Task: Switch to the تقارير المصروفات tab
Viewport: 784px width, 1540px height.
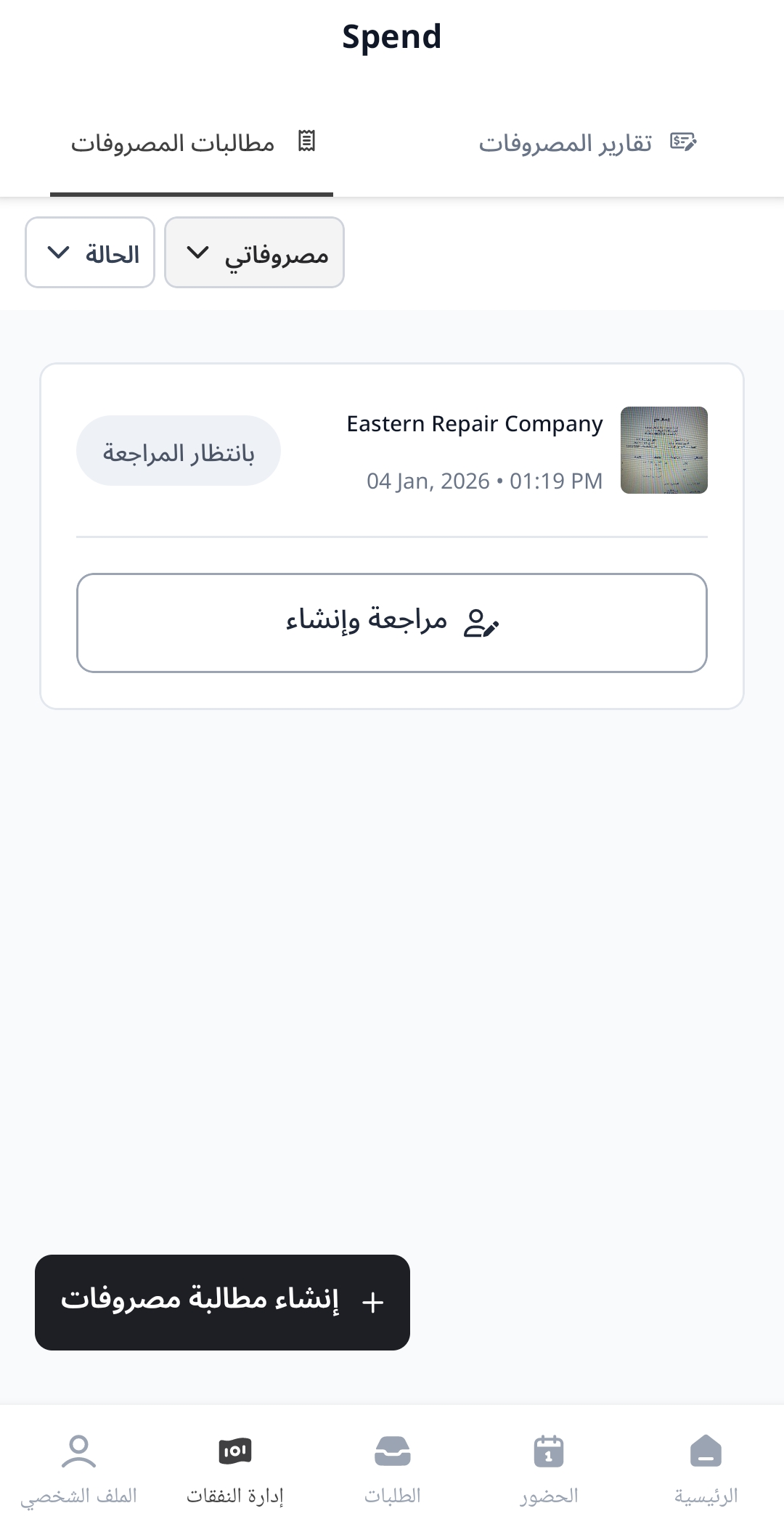Action: pos(587,143)
